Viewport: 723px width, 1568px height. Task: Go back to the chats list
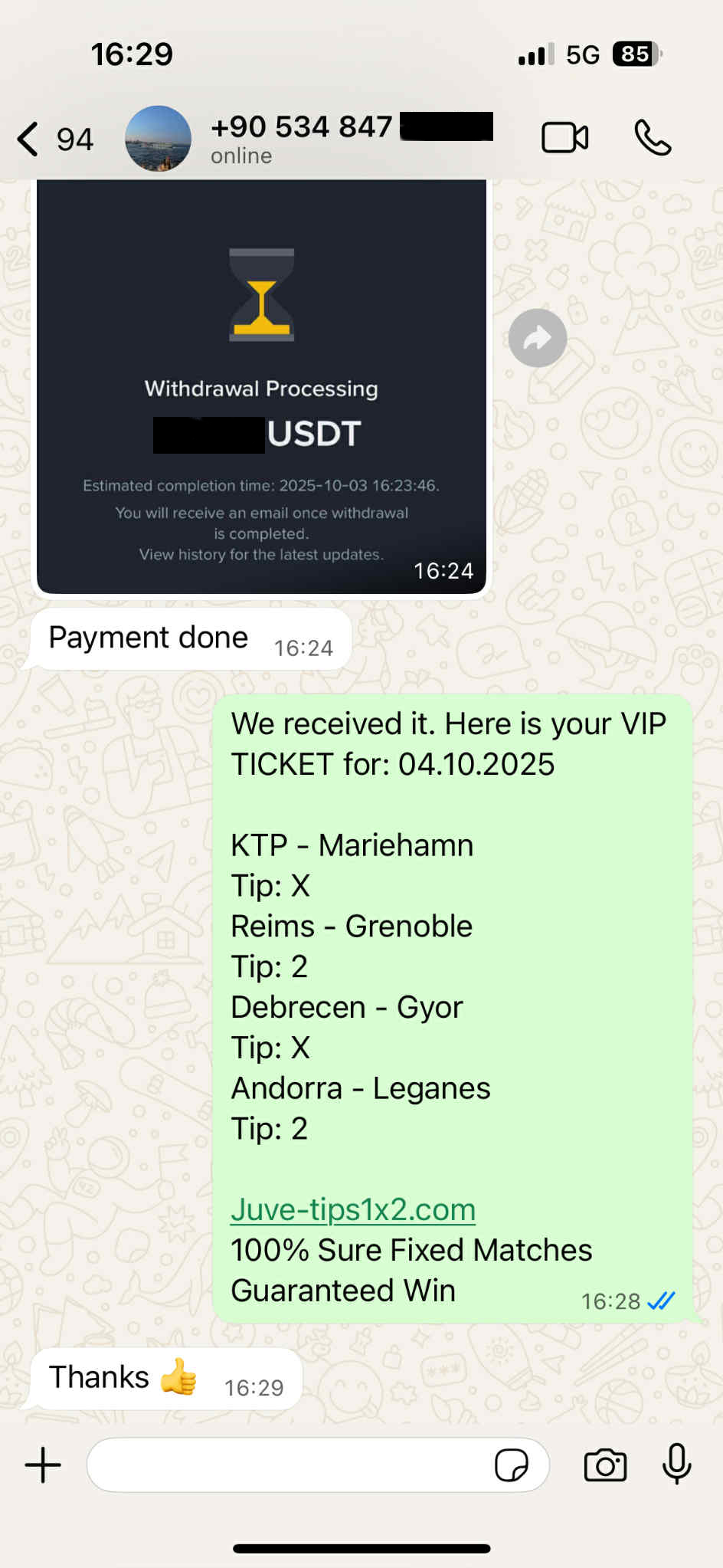(x=31, y=139)
